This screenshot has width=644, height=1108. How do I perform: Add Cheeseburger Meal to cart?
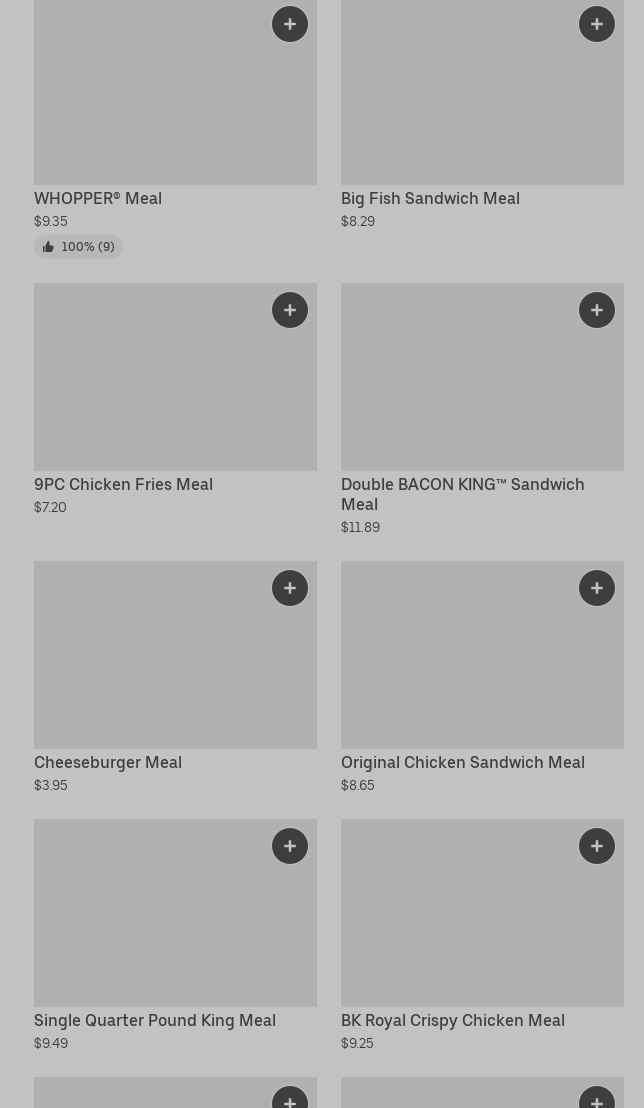click(x=290, y=588)
